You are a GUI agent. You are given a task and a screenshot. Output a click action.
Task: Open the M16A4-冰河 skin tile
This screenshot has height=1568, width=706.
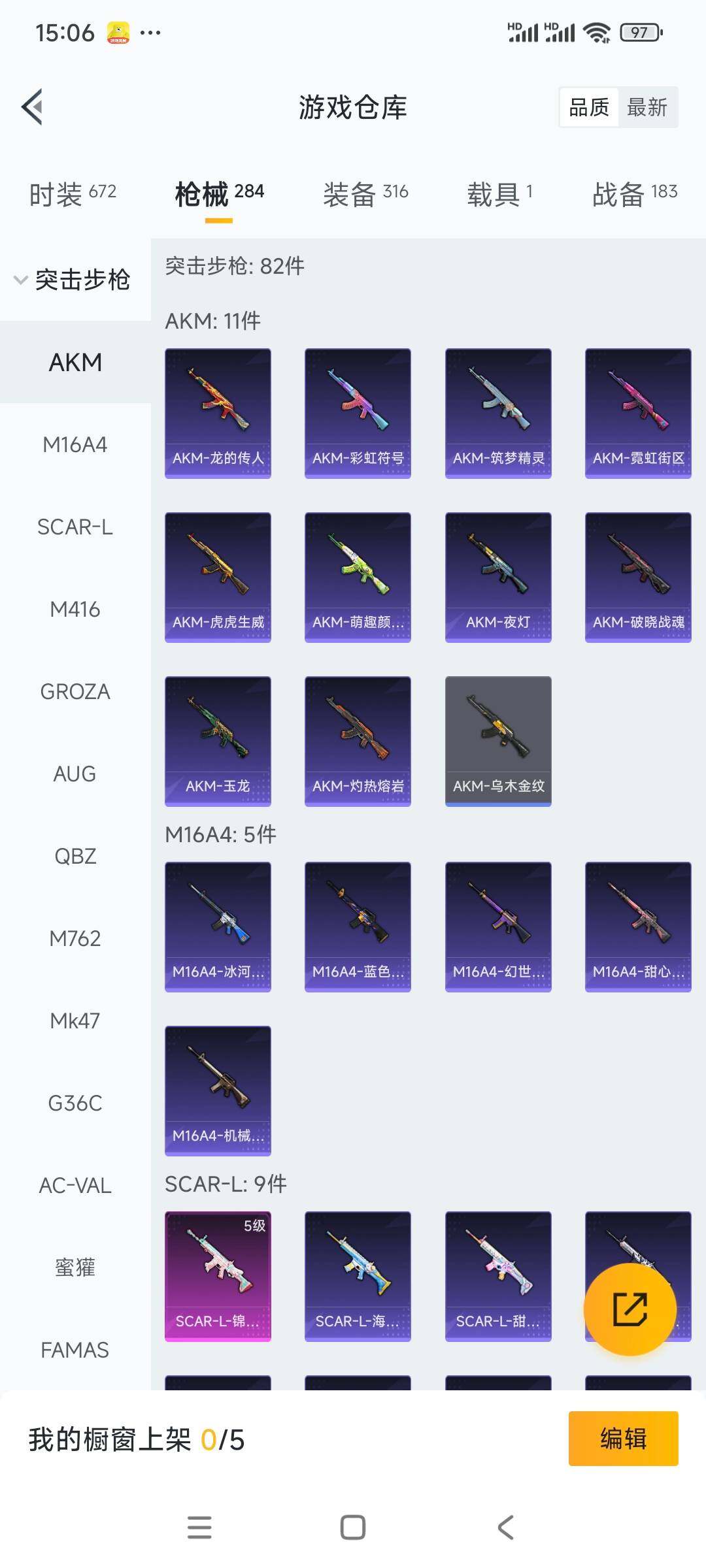click(x=218, y=926)
